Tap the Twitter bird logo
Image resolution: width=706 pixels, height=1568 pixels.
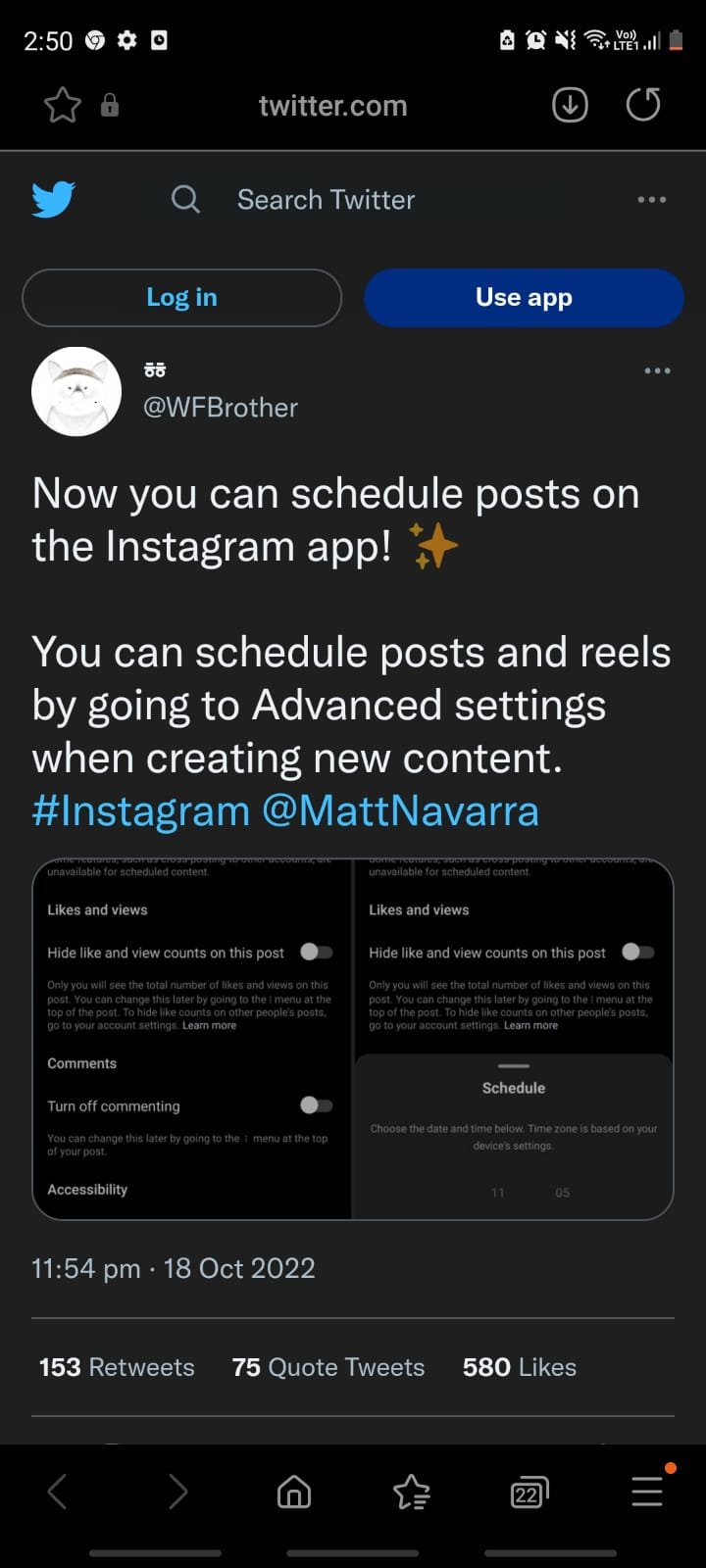tap(53, 199)
